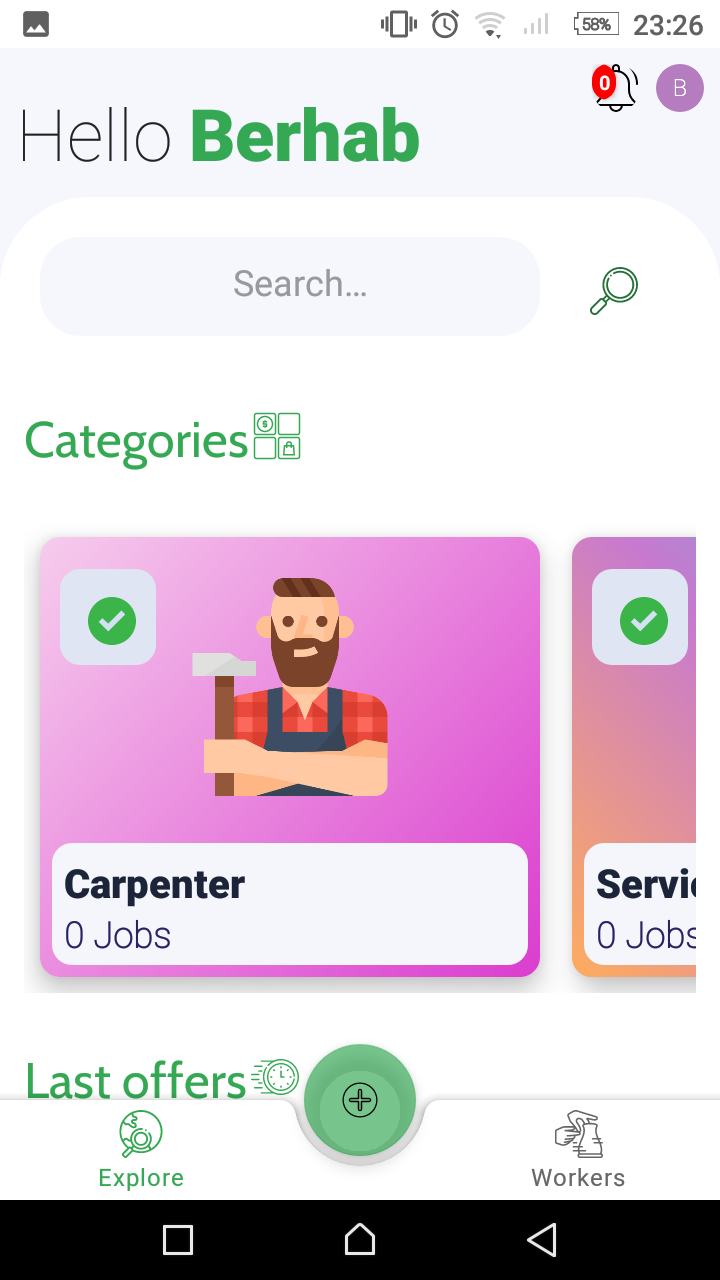Switch to the Workers tab

578,1150
